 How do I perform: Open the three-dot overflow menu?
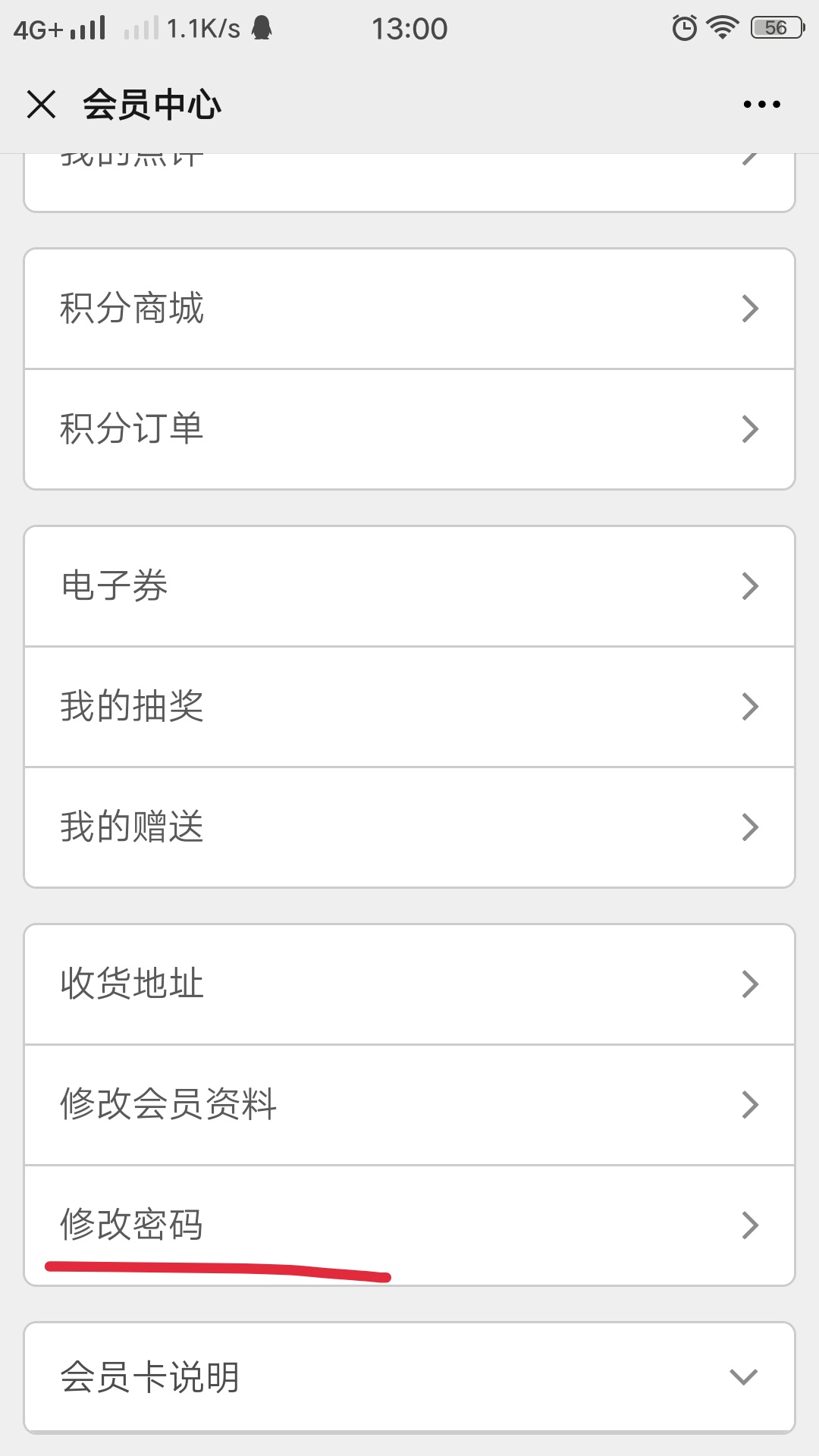pos(761,104)
